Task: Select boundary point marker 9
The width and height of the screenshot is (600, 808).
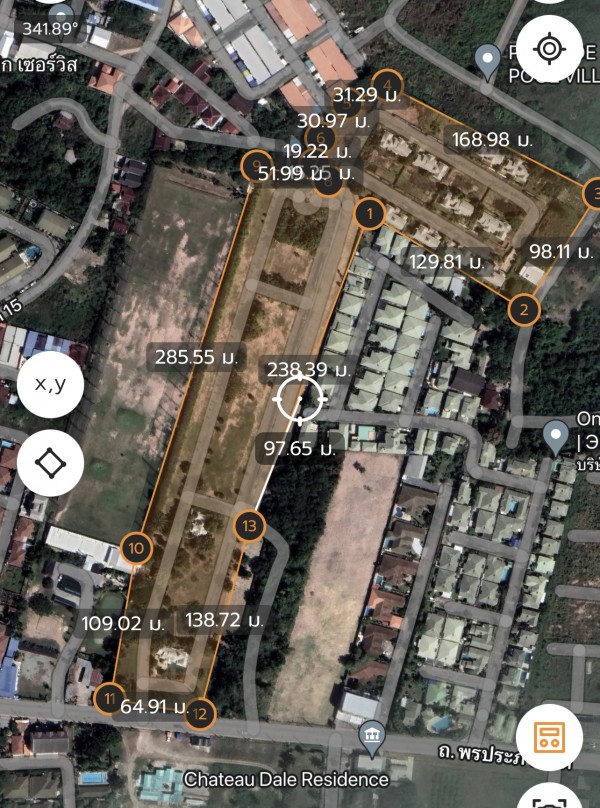Action: point(258,165)
